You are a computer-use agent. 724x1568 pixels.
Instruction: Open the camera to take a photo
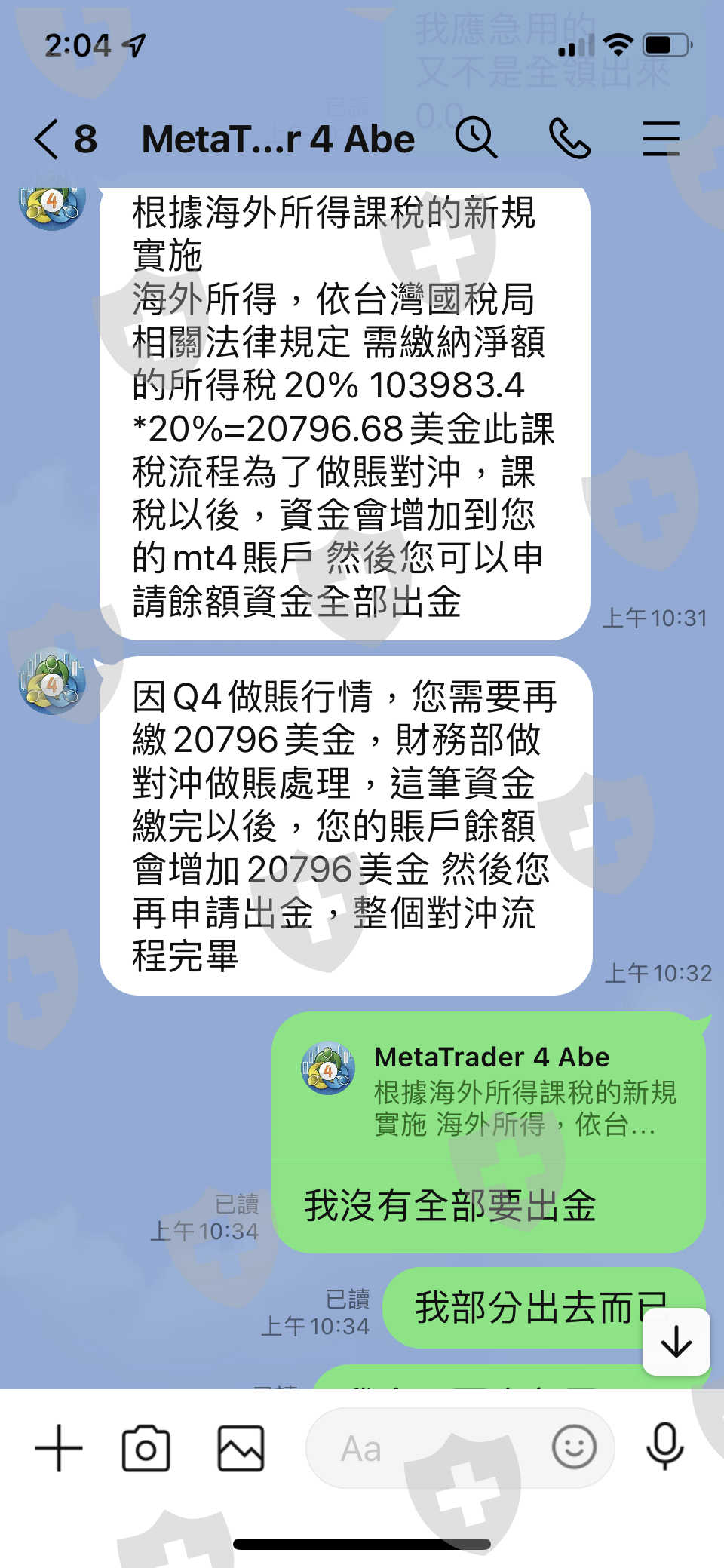[x=146, y=1448]
